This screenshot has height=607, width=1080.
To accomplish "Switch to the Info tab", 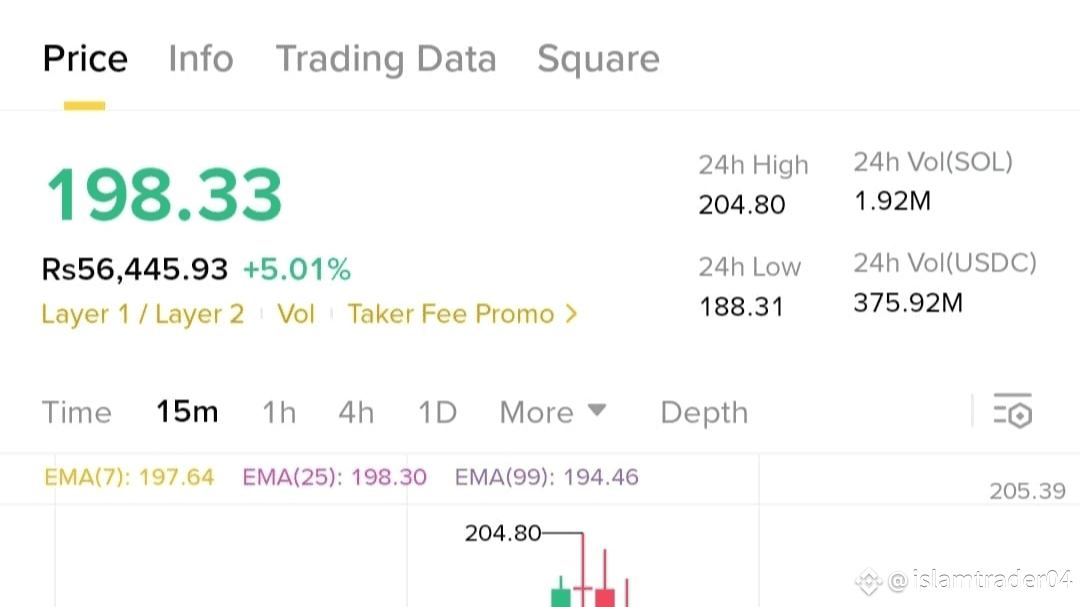I will tap(200, 59).
